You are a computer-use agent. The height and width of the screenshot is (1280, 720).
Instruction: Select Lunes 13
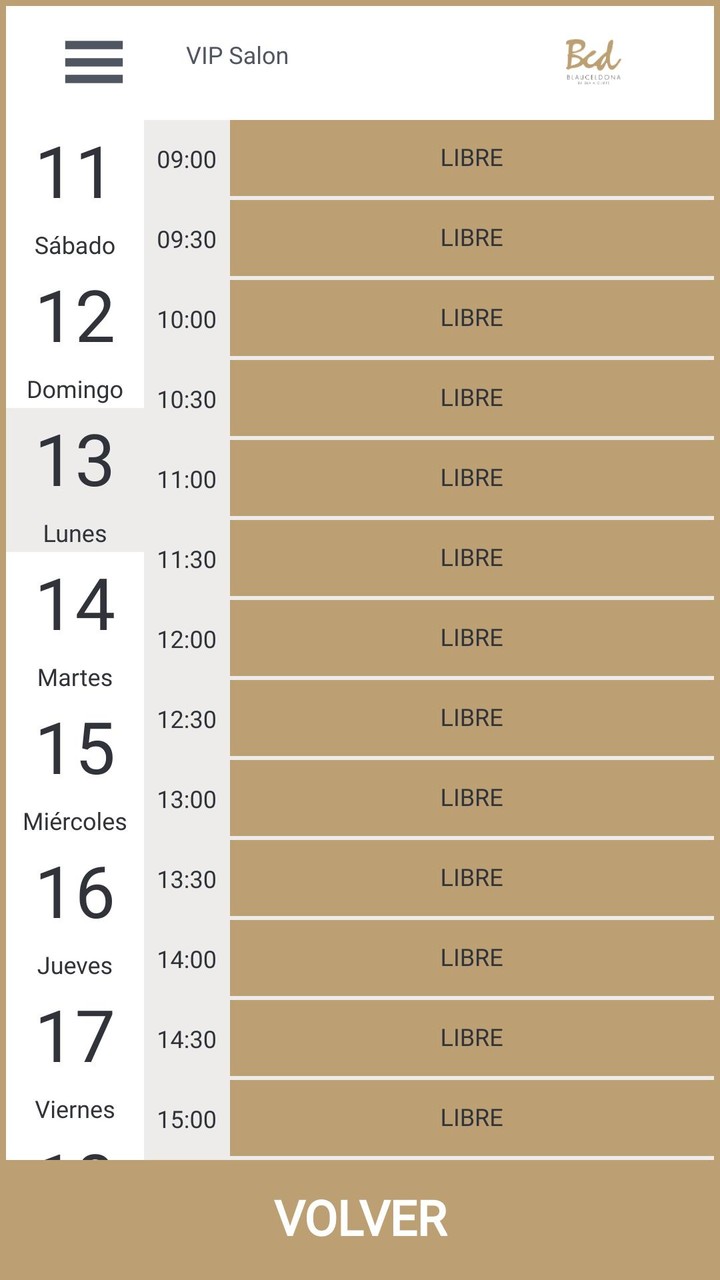(75, 480)
